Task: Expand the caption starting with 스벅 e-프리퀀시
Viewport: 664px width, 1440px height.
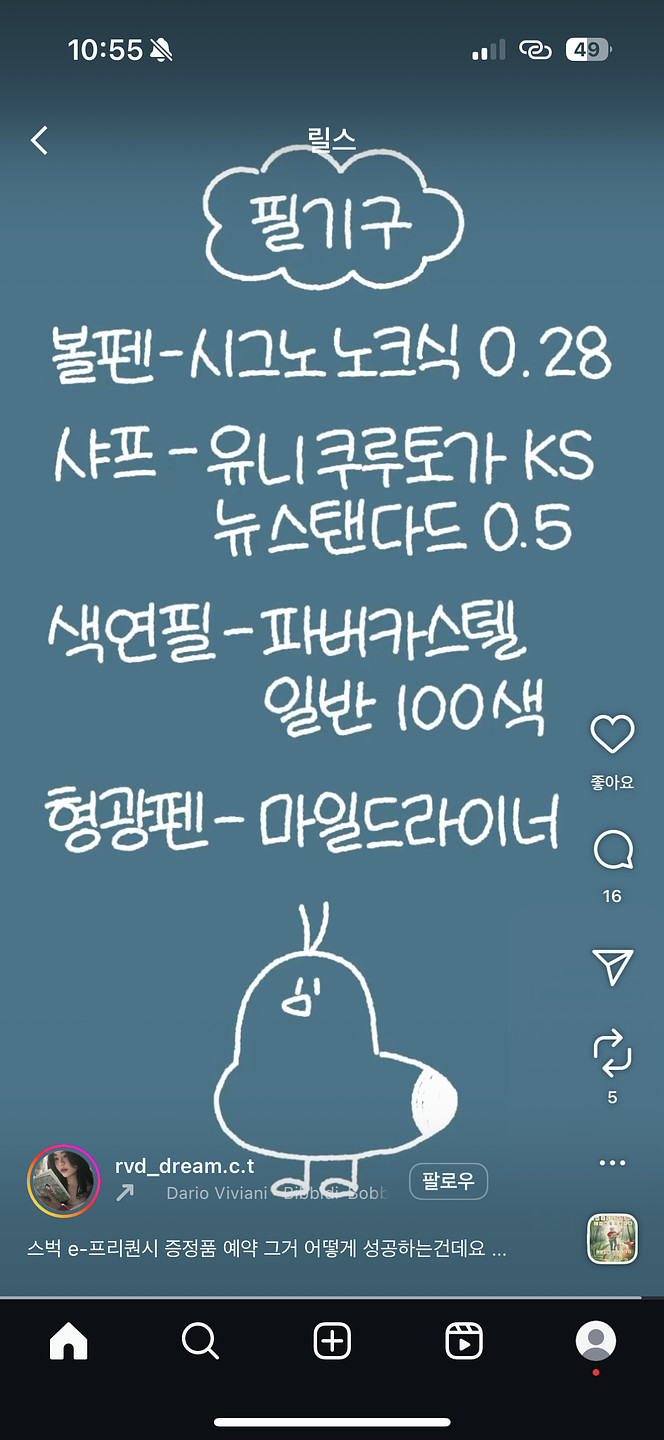Action: [x=267, y=1250]
